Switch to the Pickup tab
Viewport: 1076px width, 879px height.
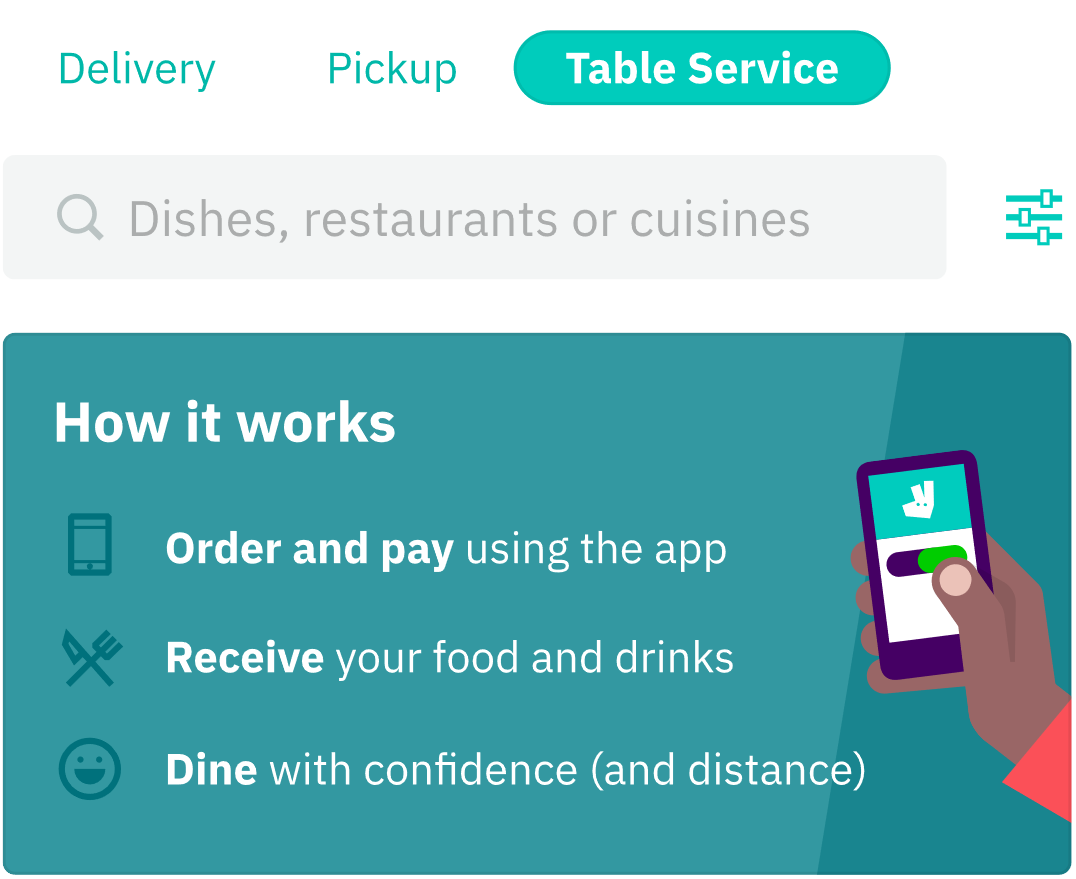(392, 69)
